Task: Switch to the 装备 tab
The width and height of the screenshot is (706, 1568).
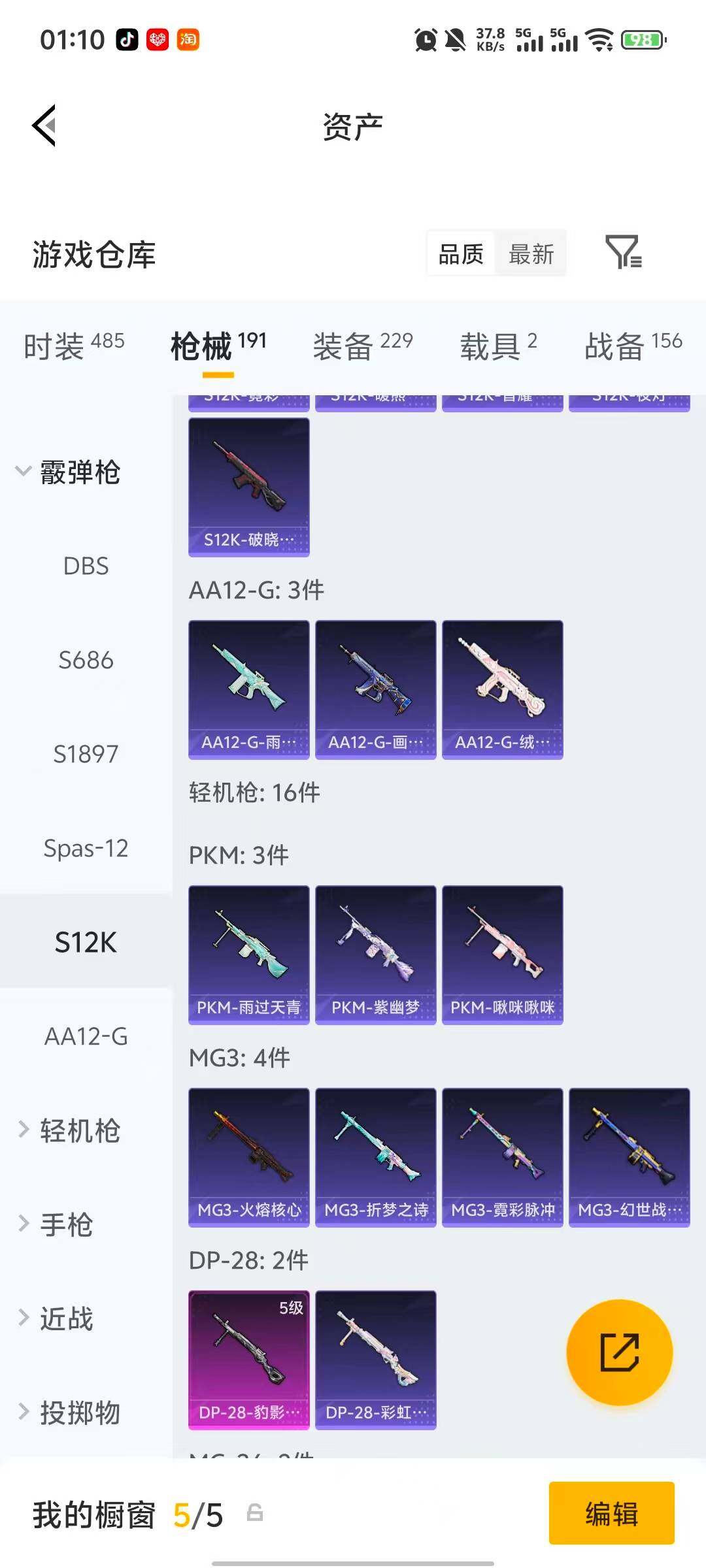Action: coord(362,345)
